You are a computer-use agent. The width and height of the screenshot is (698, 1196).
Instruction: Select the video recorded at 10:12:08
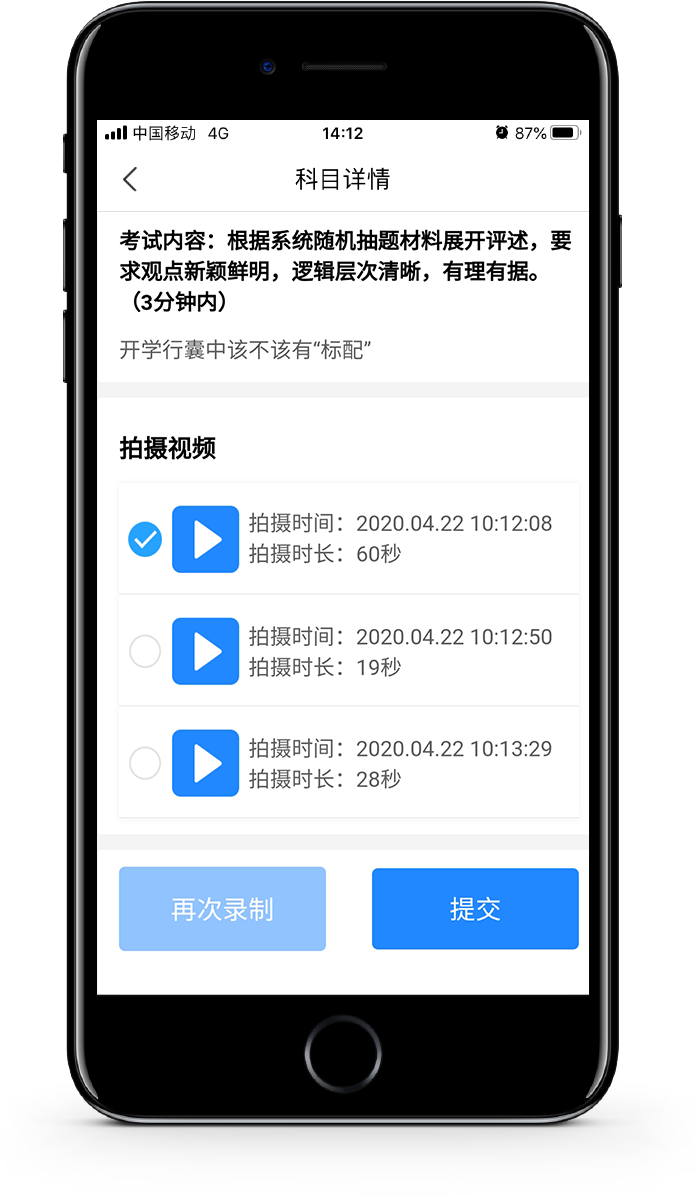pos(146,540)
